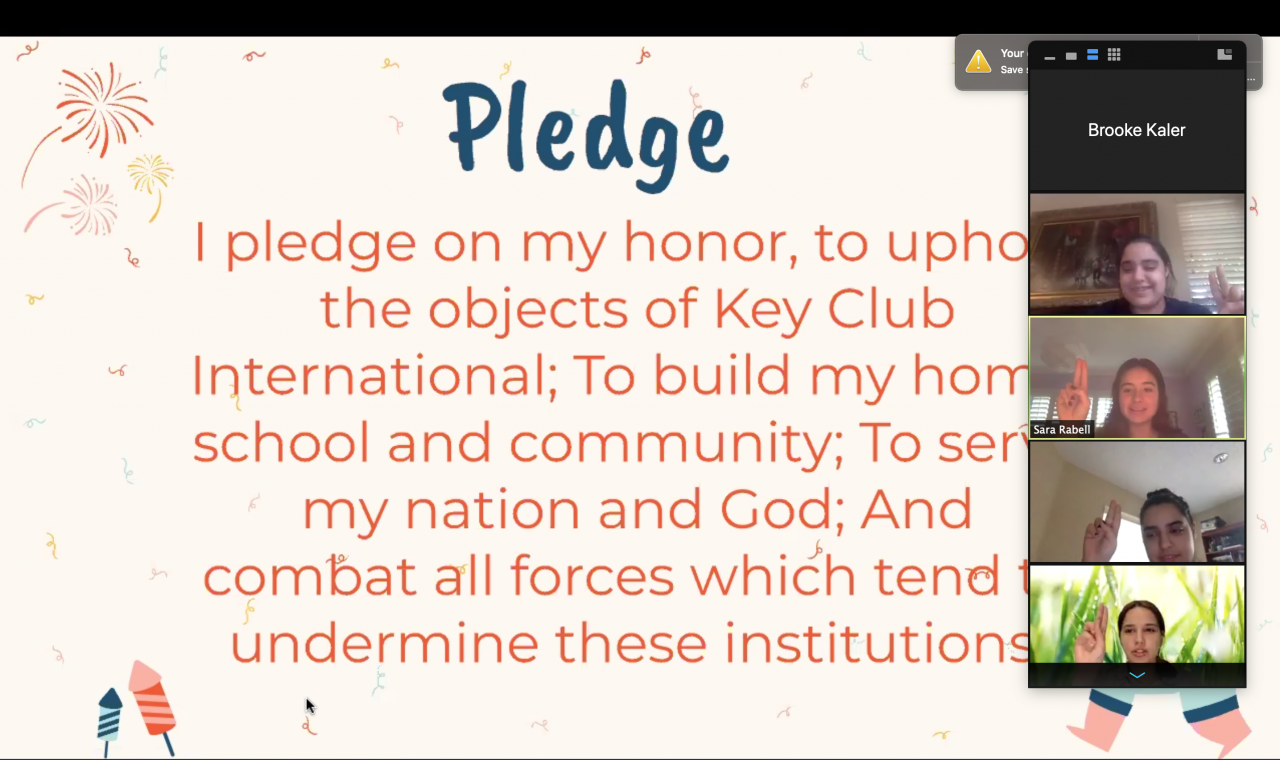Select Brooke Kaler's video tile
Viewport: 1280px width, 760px height.
1137,130
